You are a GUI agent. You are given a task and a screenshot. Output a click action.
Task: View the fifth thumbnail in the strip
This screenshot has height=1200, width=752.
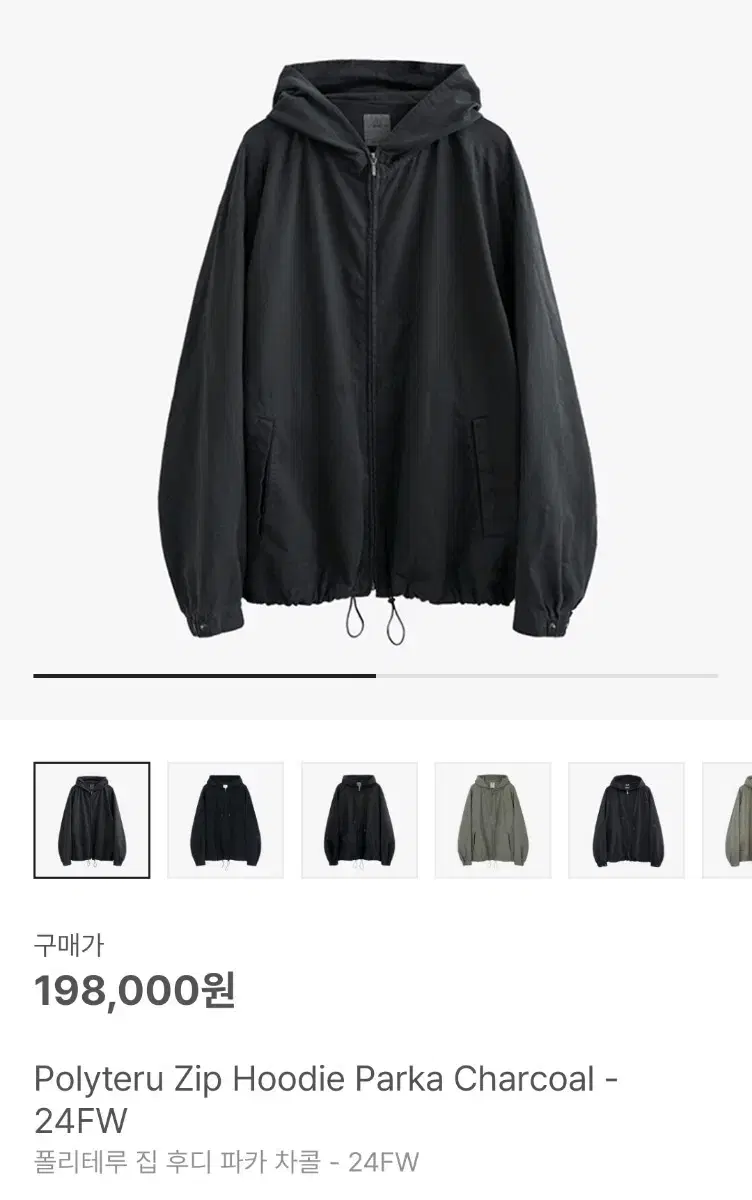pyautogui.click(x=626, y=820)
